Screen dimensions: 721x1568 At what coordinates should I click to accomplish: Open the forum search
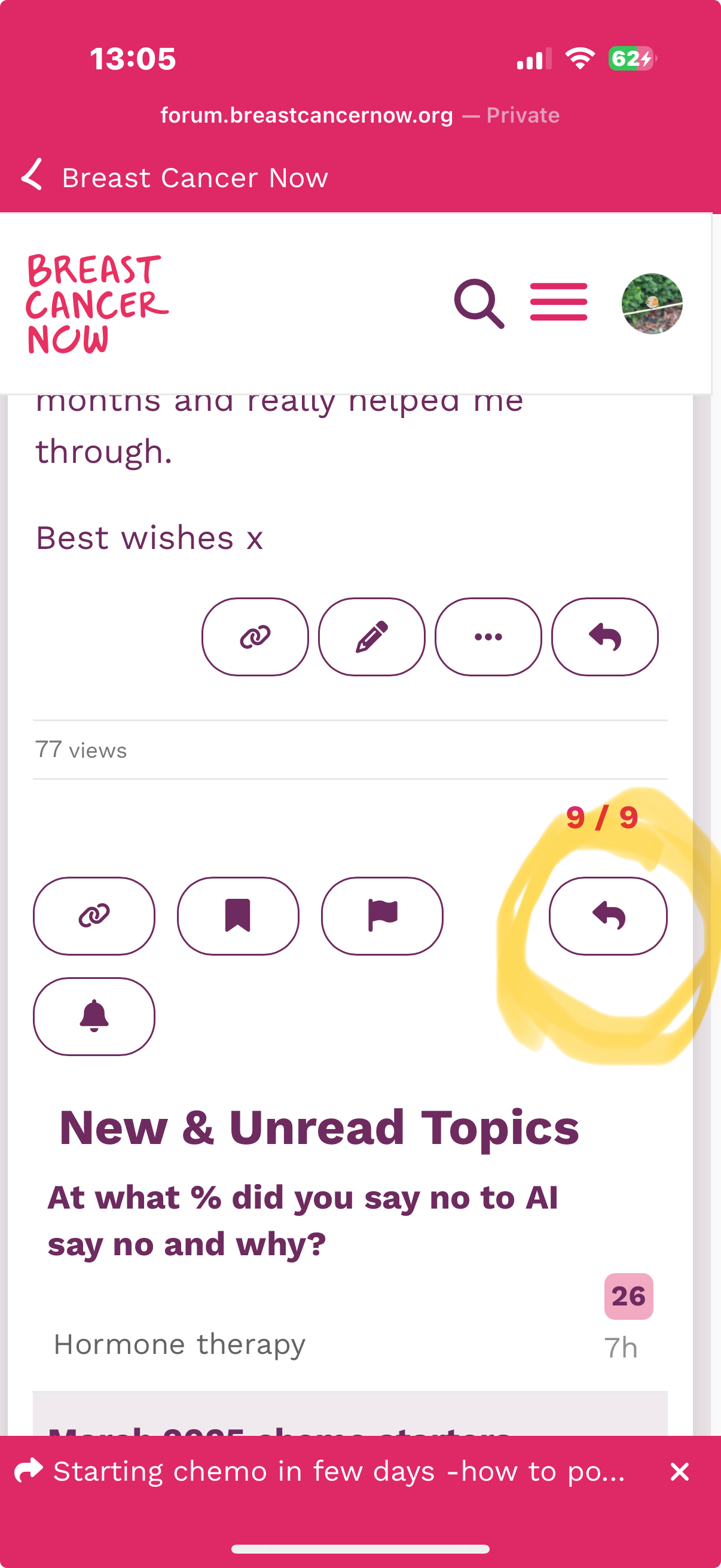[x=478, y=303]
